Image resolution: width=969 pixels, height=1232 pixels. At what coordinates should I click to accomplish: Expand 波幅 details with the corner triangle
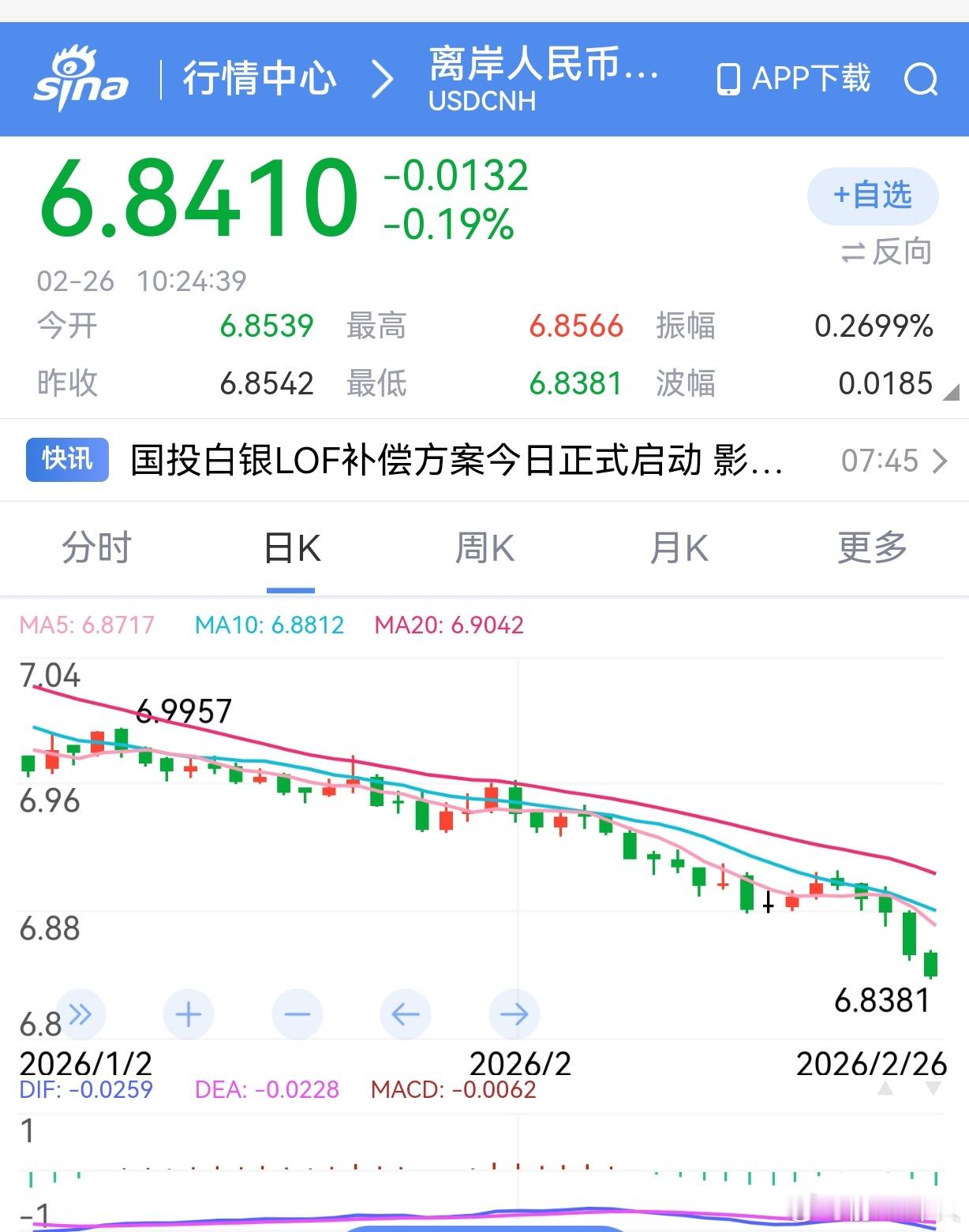(x=951, y=392)
